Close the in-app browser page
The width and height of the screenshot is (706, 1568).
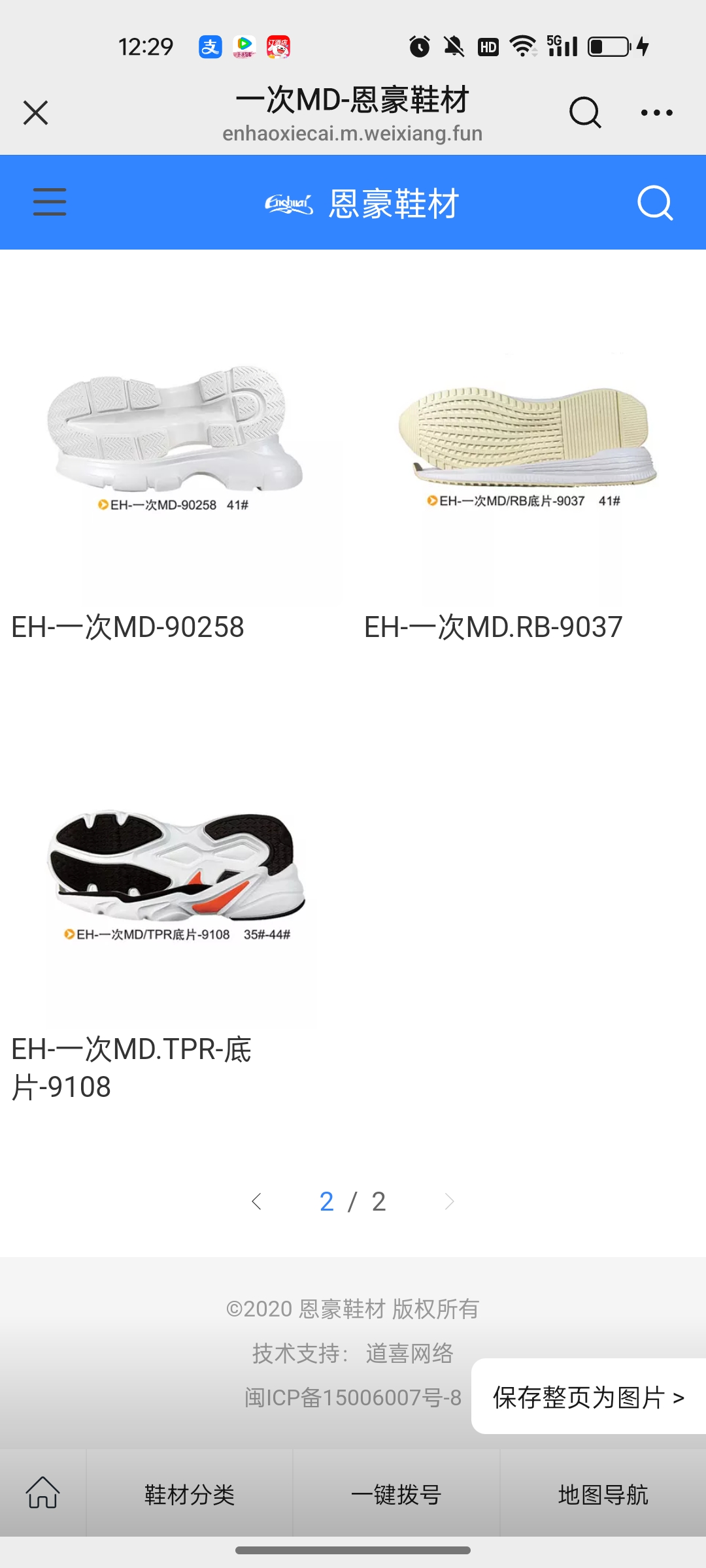[36, 112]
